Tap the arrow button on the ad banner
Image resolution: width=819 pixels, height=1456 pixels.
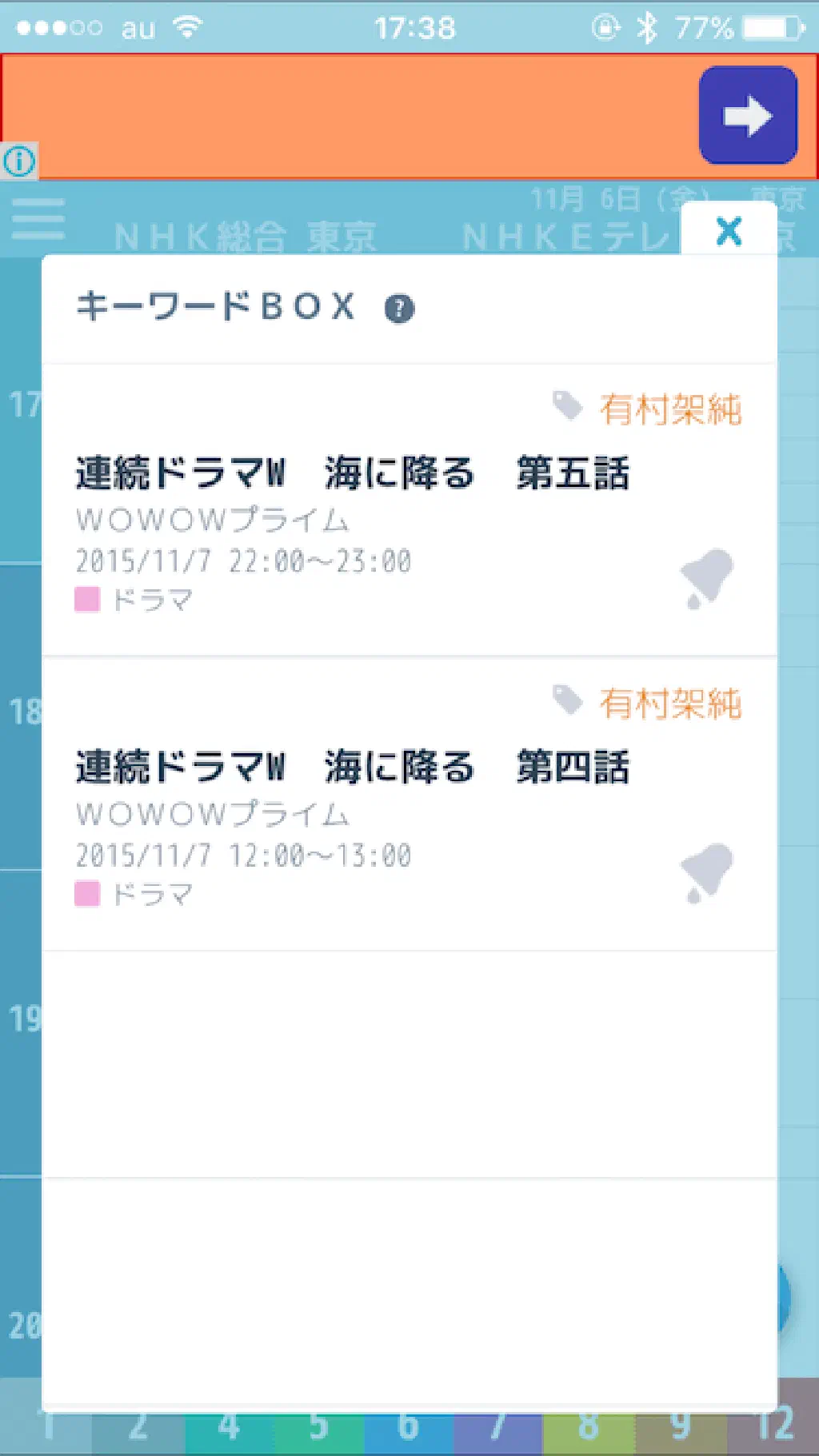coord(748,115)
